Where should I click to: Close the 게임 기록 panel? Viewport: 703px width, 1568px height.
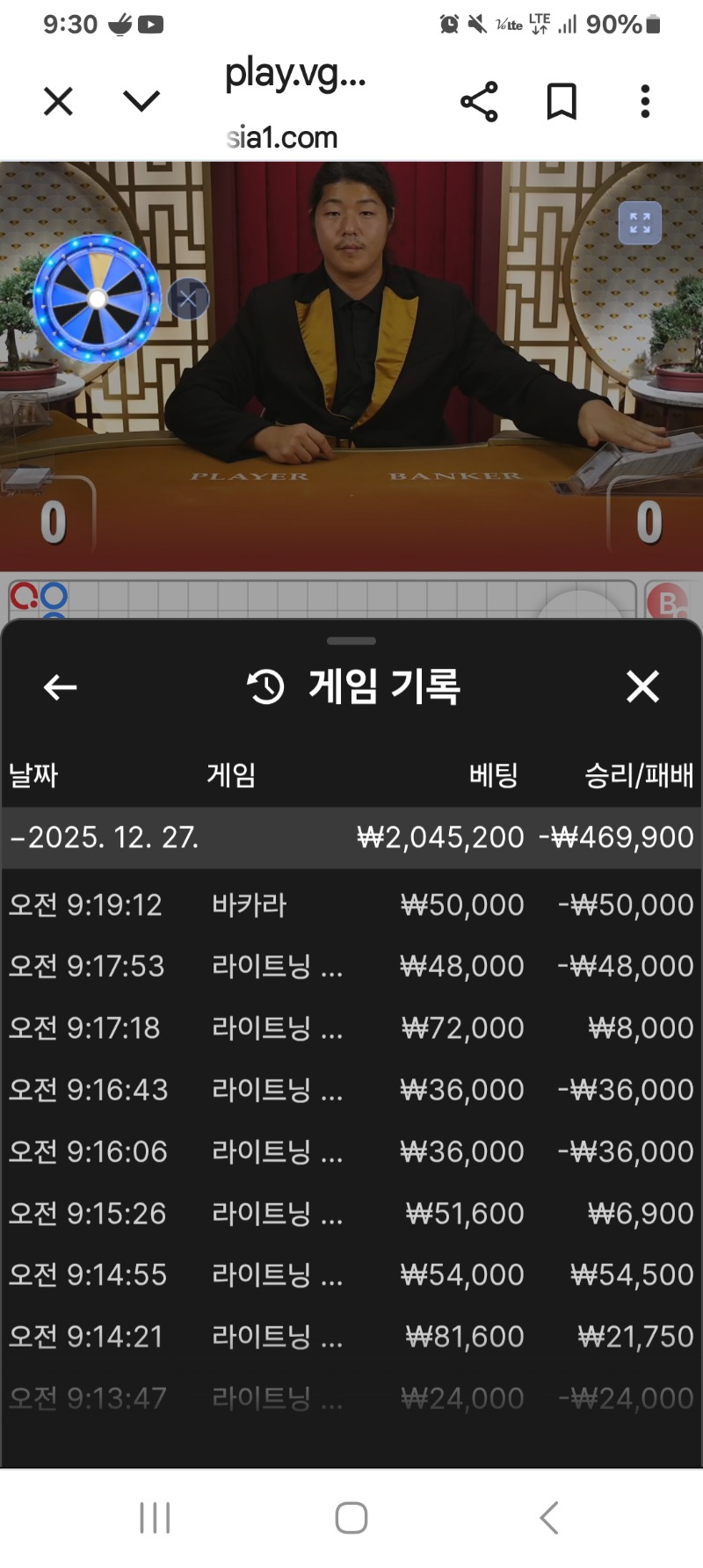tap(642, 687)
